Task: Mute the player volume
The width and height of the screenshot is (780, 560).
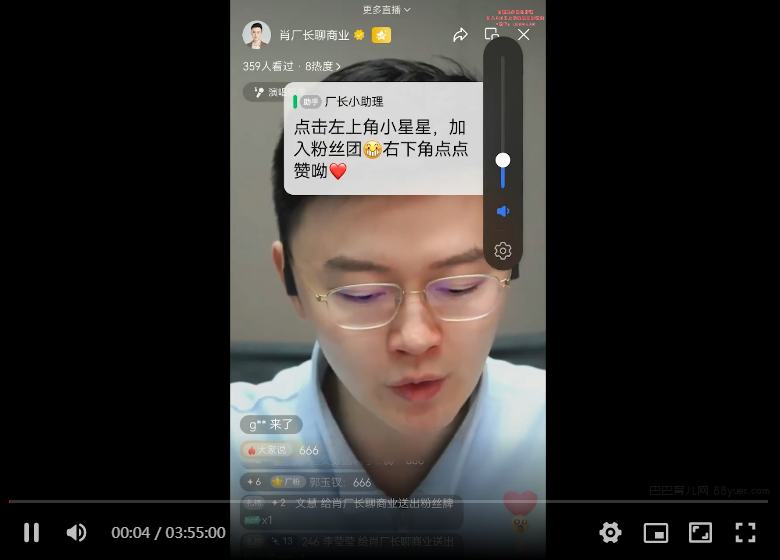Action: pyautogui.click(x=76, y=532)
